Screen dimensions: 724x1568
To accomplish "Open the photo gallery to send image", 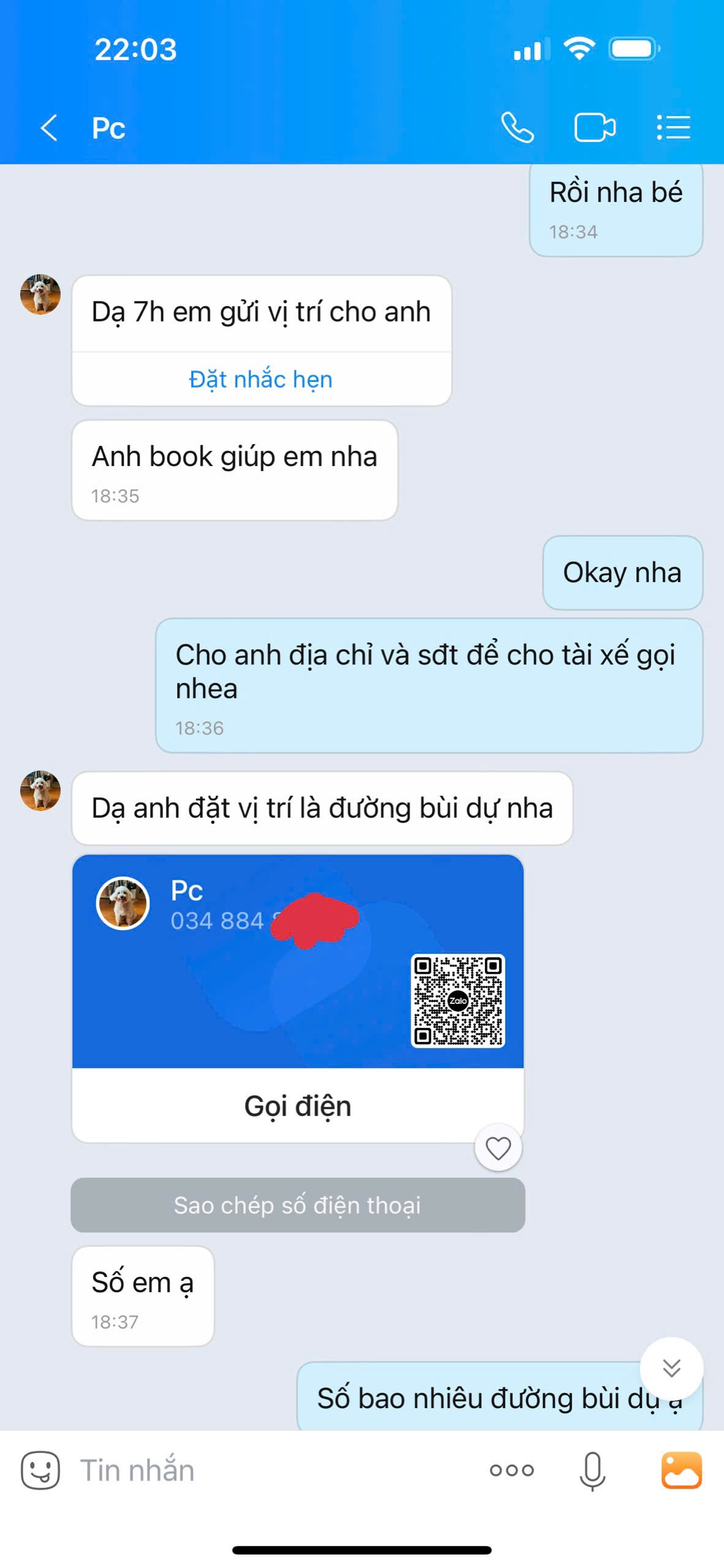I will pos(681,1470).
